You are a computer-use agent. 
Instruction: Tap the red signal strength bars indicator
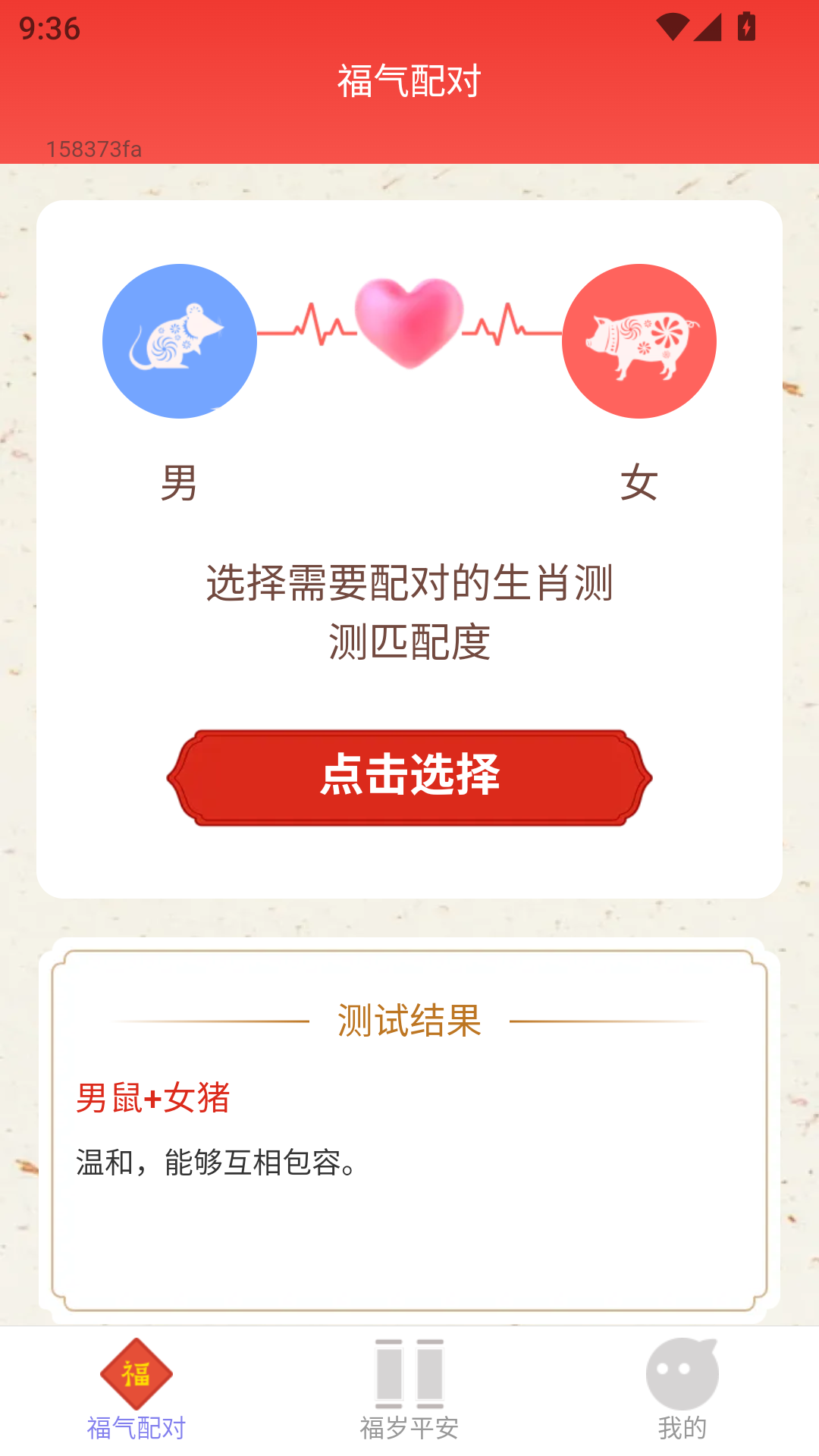coord(710,28)
